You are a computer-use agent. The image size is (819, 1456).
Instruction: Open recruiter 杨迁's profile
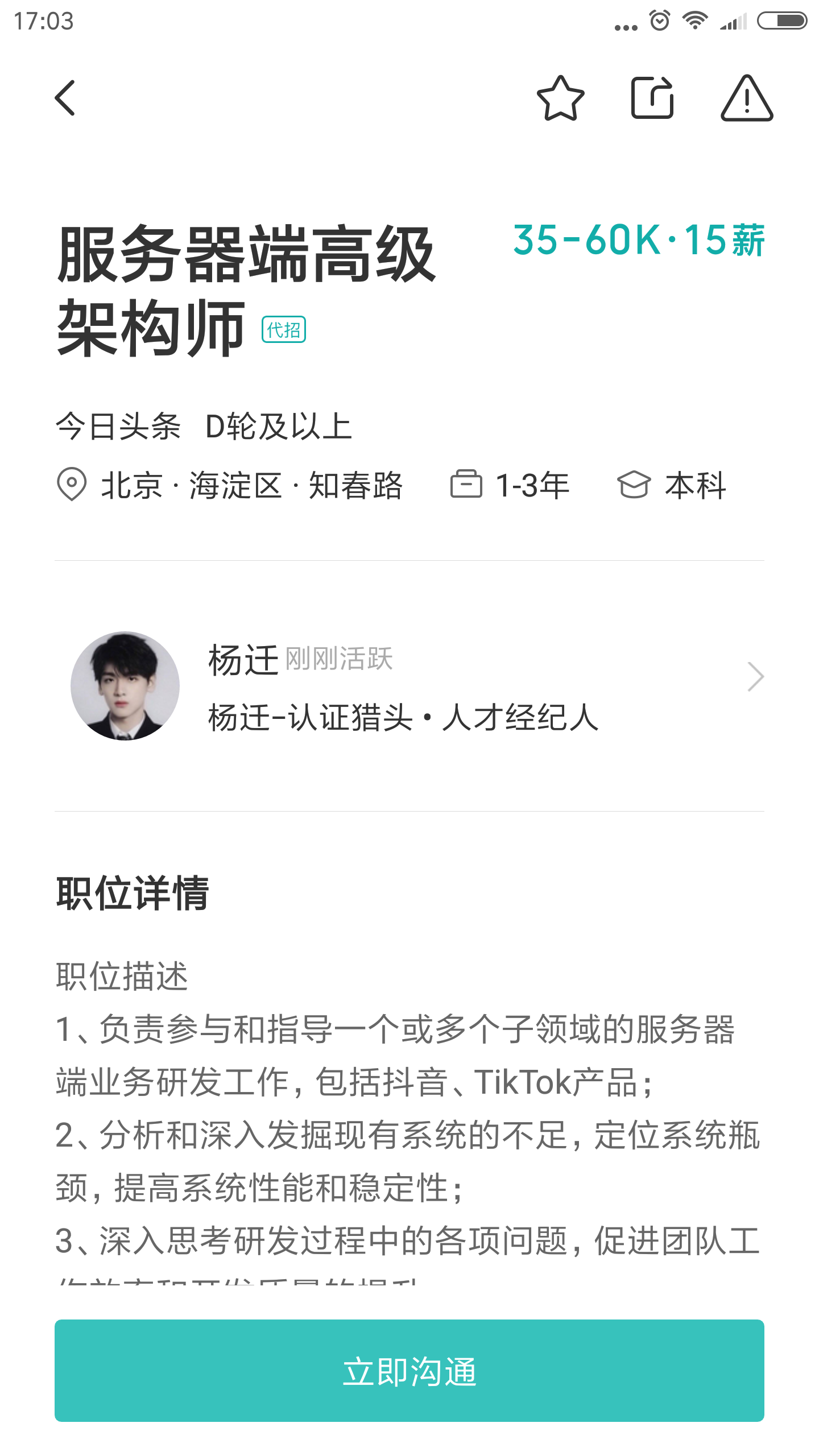pos(409,685)
